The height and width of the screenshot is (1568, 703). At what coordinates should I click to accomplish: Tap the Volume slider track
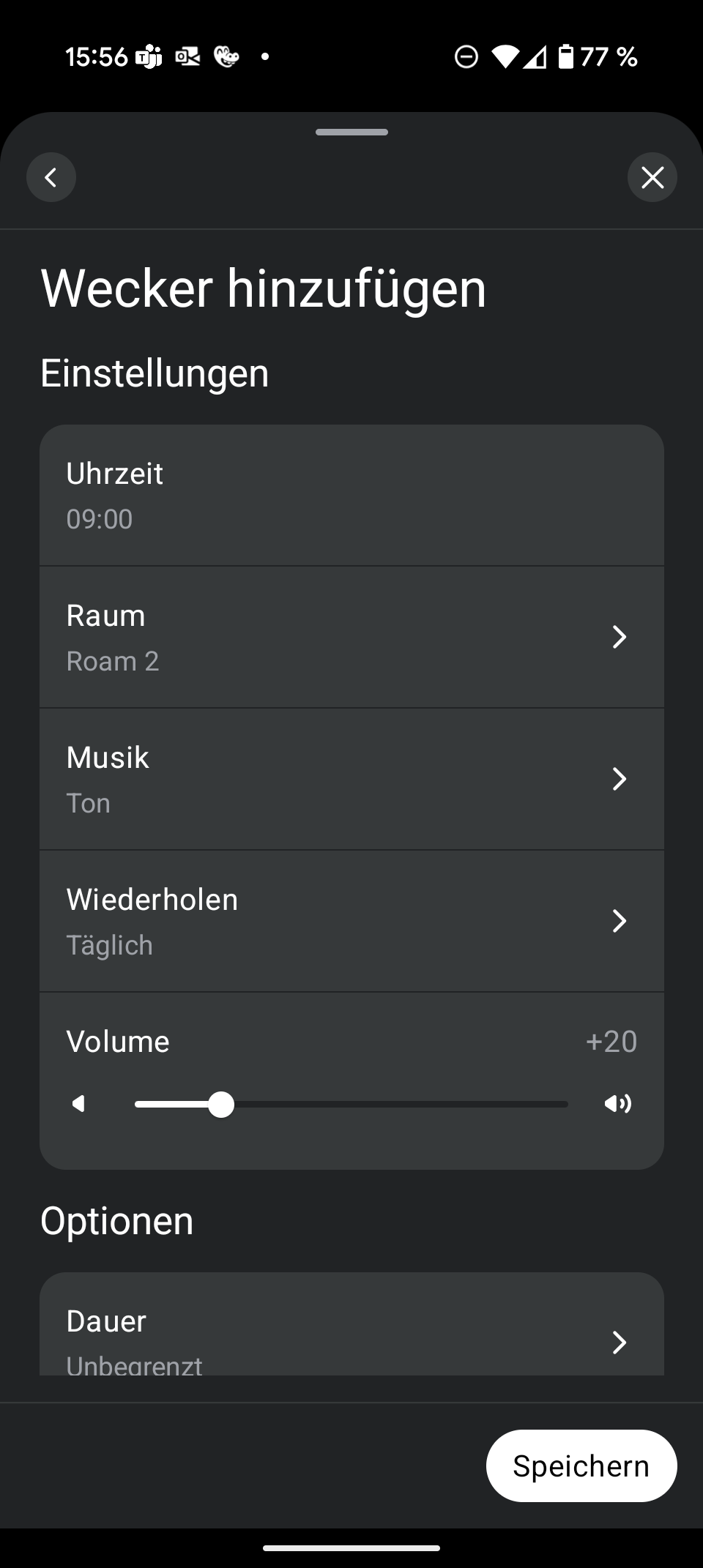pyautogui.click(x=351, y=1104)
